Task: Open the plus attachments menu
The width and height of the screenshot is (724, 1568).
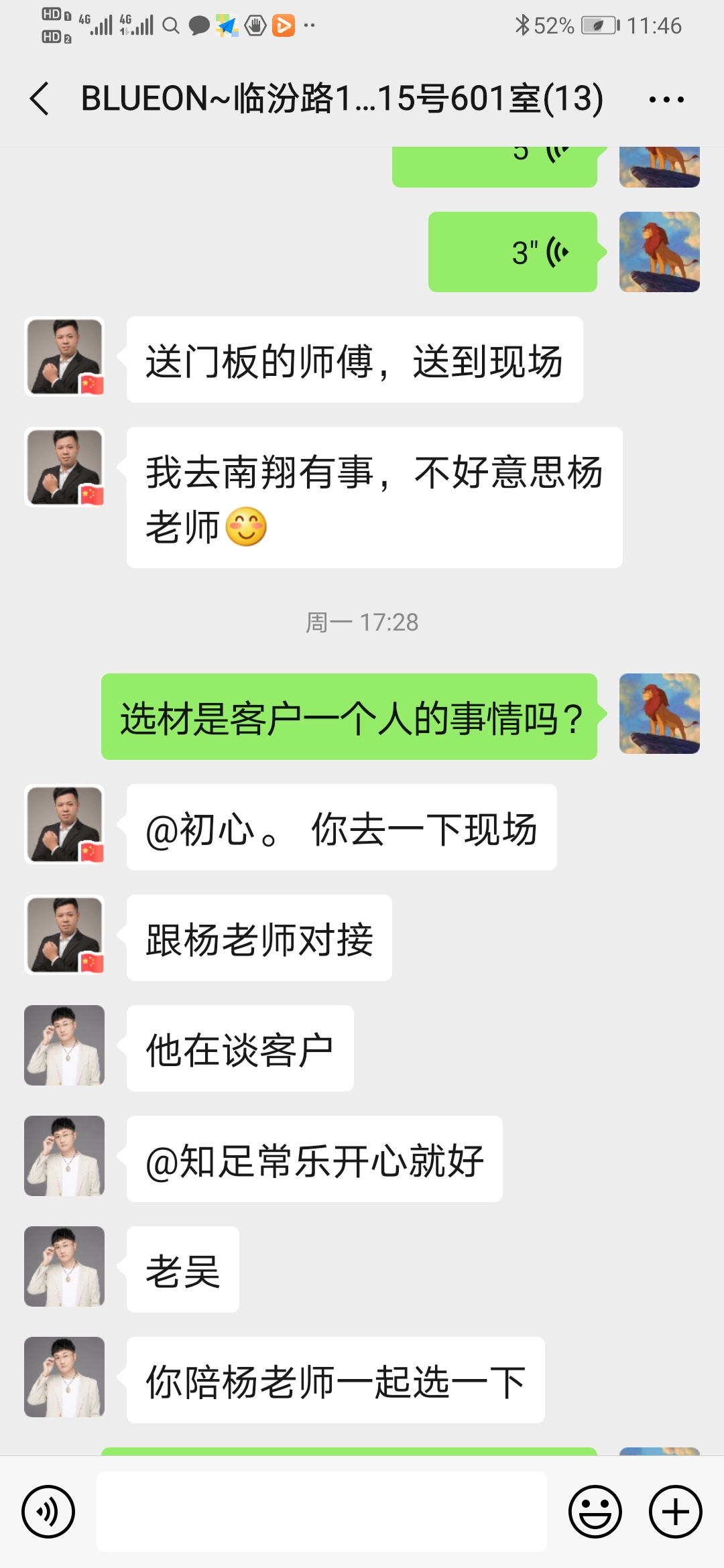Action: (x=675, y=1512)
